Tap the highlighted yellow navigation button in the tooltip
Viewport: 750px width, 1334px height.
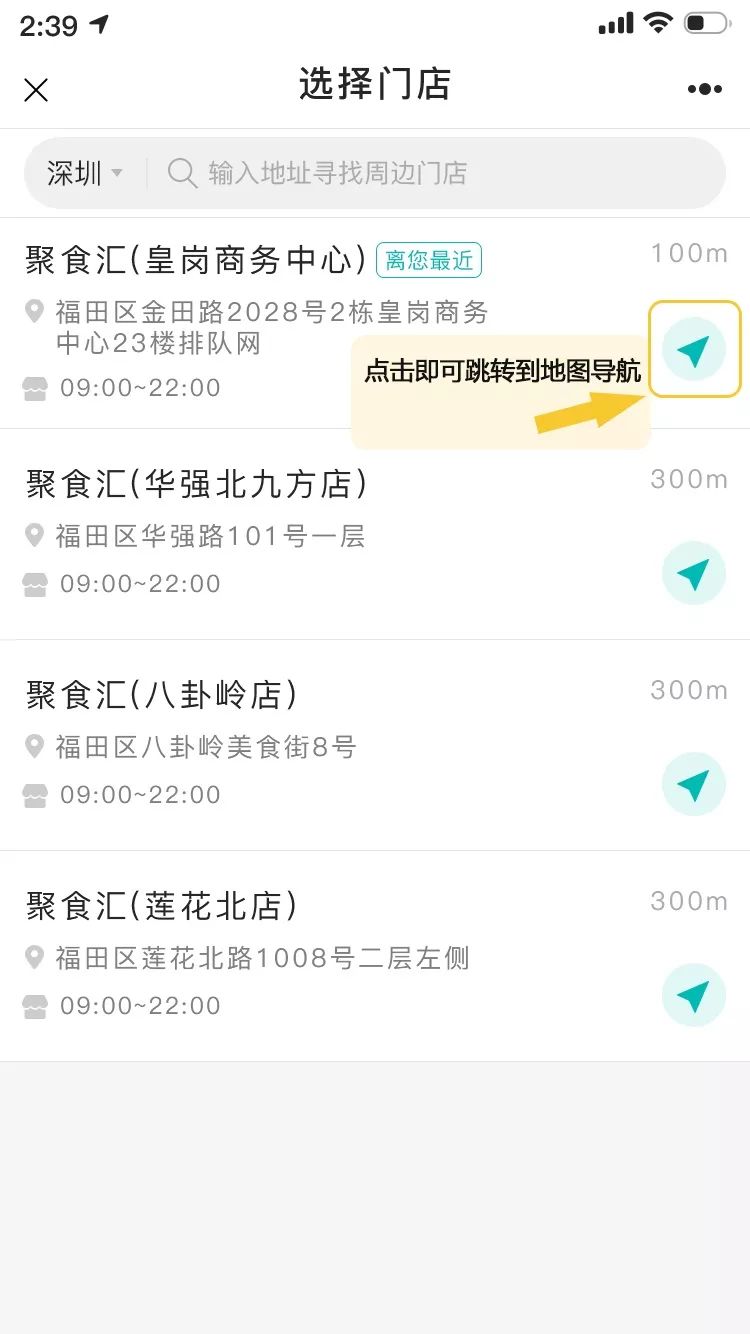click(694, 349)
